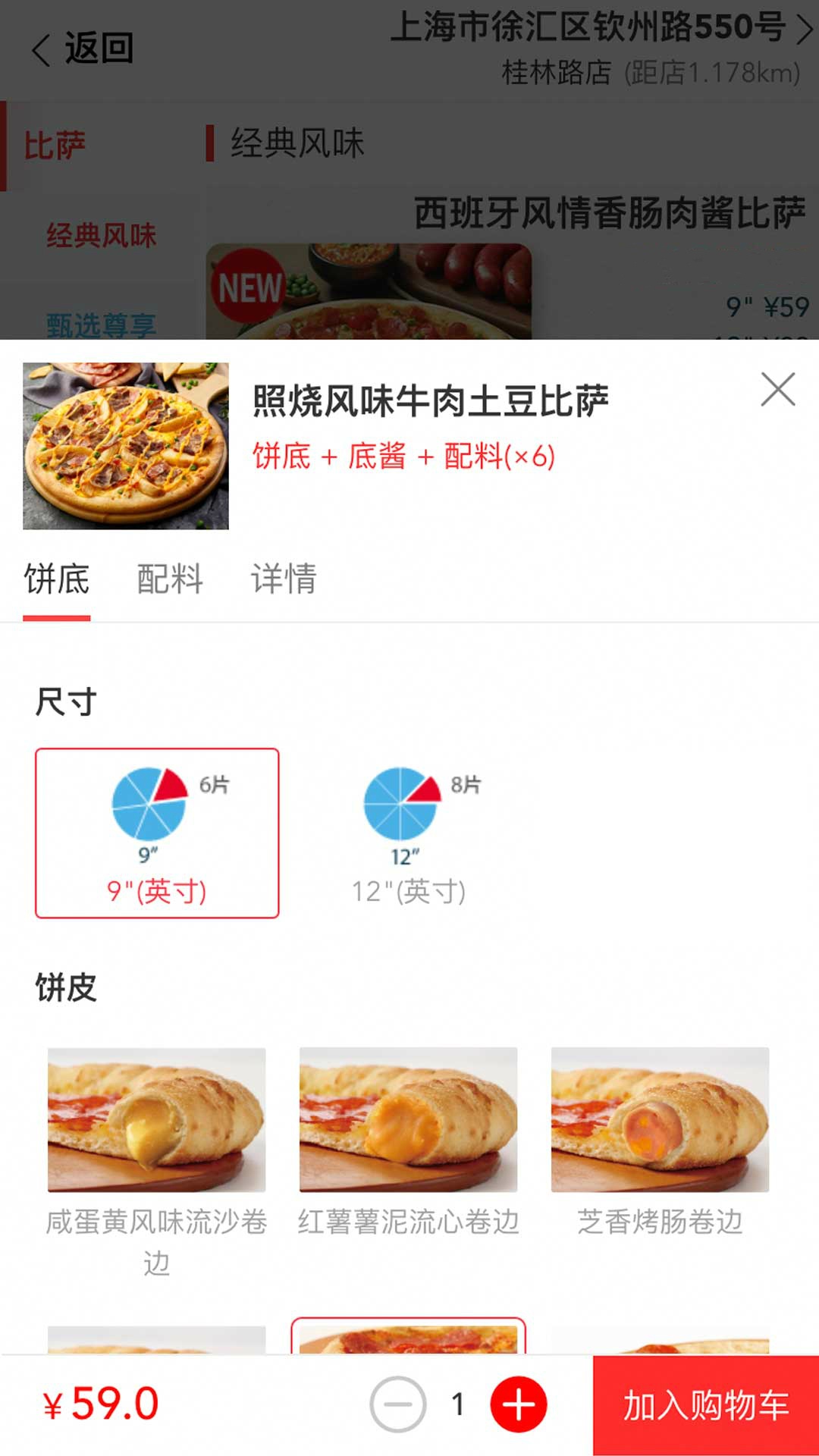Select the 饼底 tab
819x1456 pixels.
(57, 579)
